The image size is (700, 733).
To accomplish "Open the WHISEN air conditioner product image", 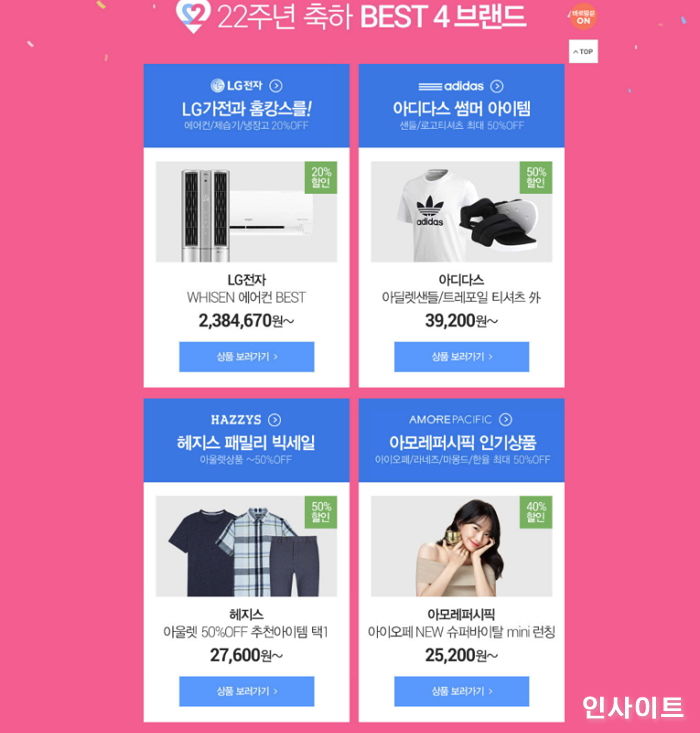I will (x=246, y=212).
